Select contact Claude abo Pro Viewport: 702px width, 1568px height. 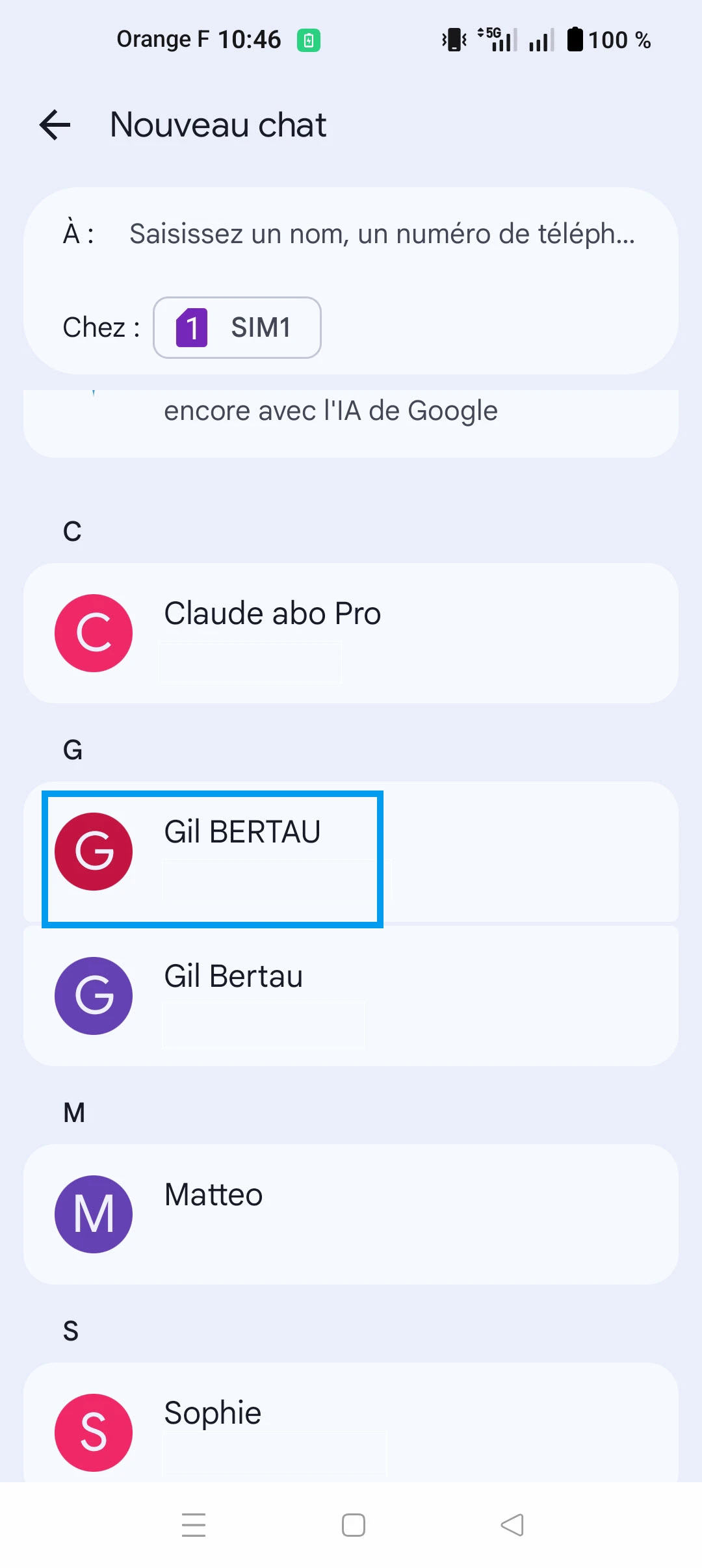tap(351, 633)
